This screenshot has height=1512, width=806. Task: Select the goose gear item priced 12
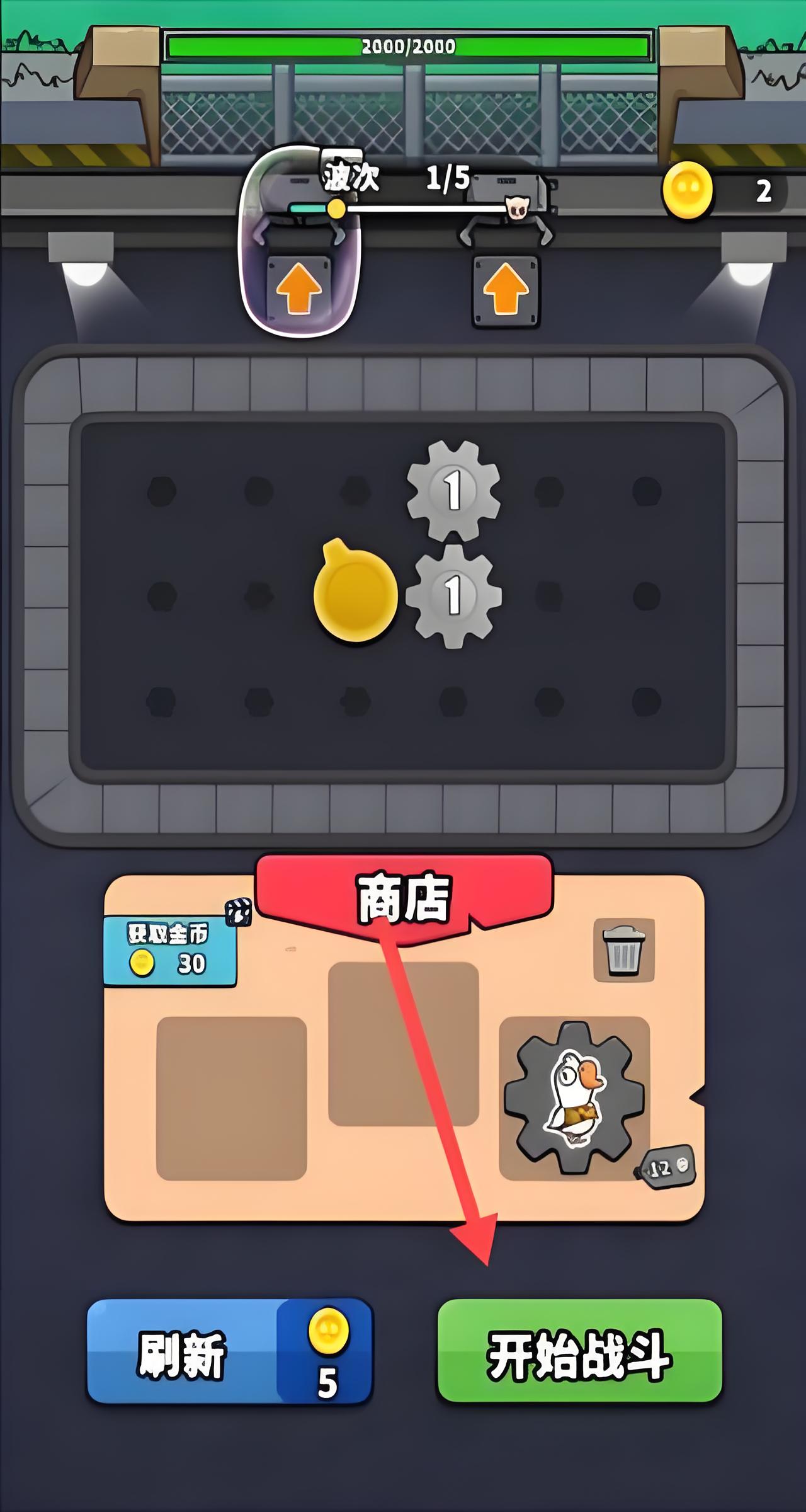(574, 1097)
